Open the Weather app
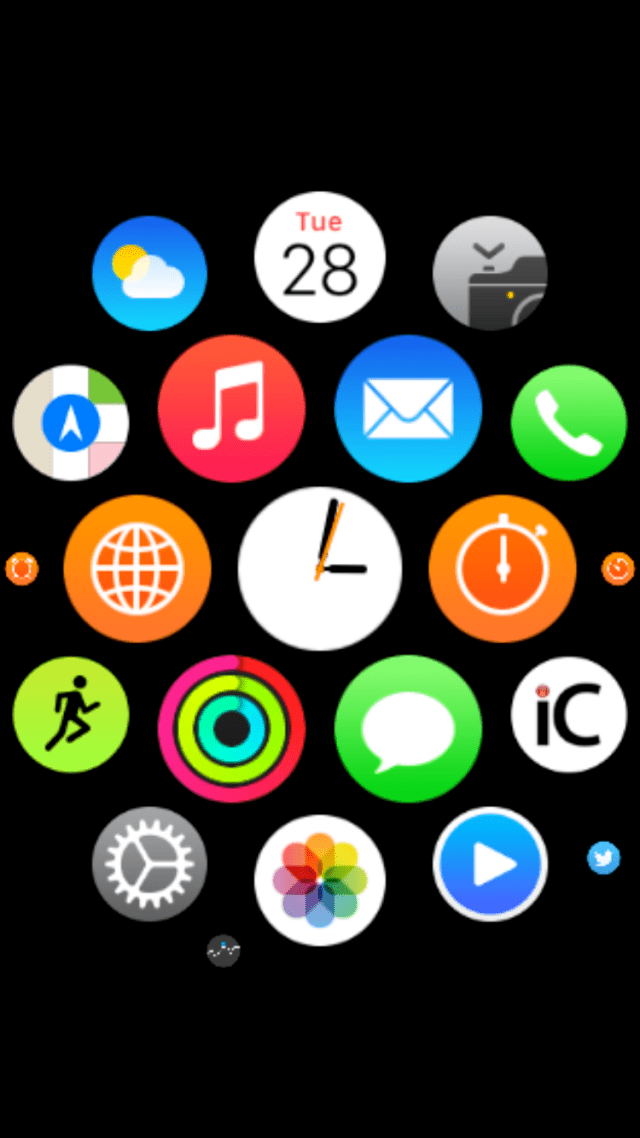 tap(150, 273)
